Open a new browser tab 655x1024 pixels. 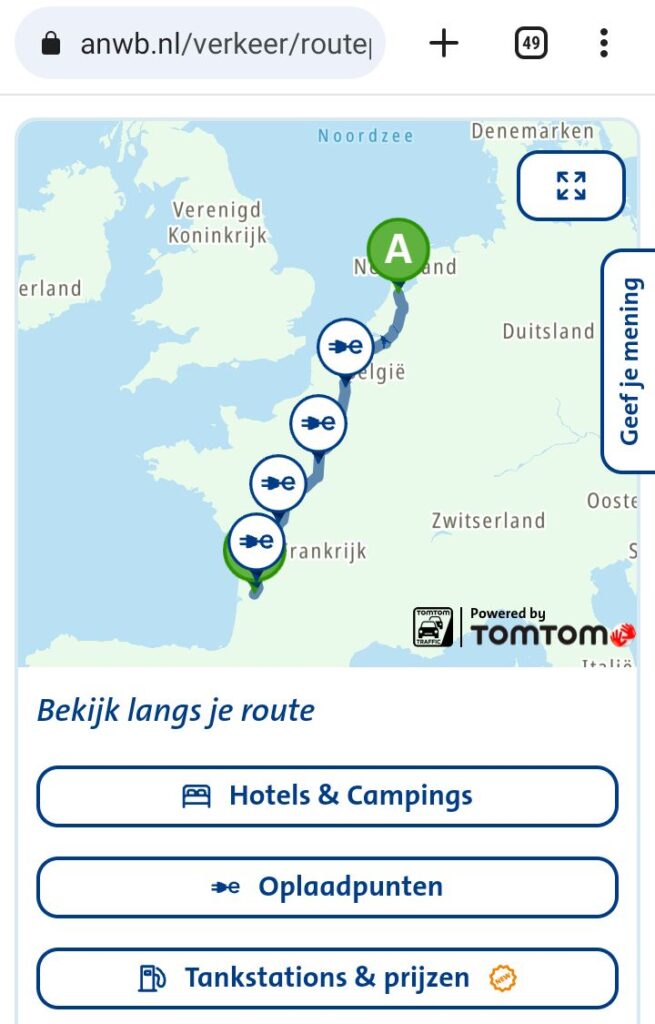click(443, 43)
